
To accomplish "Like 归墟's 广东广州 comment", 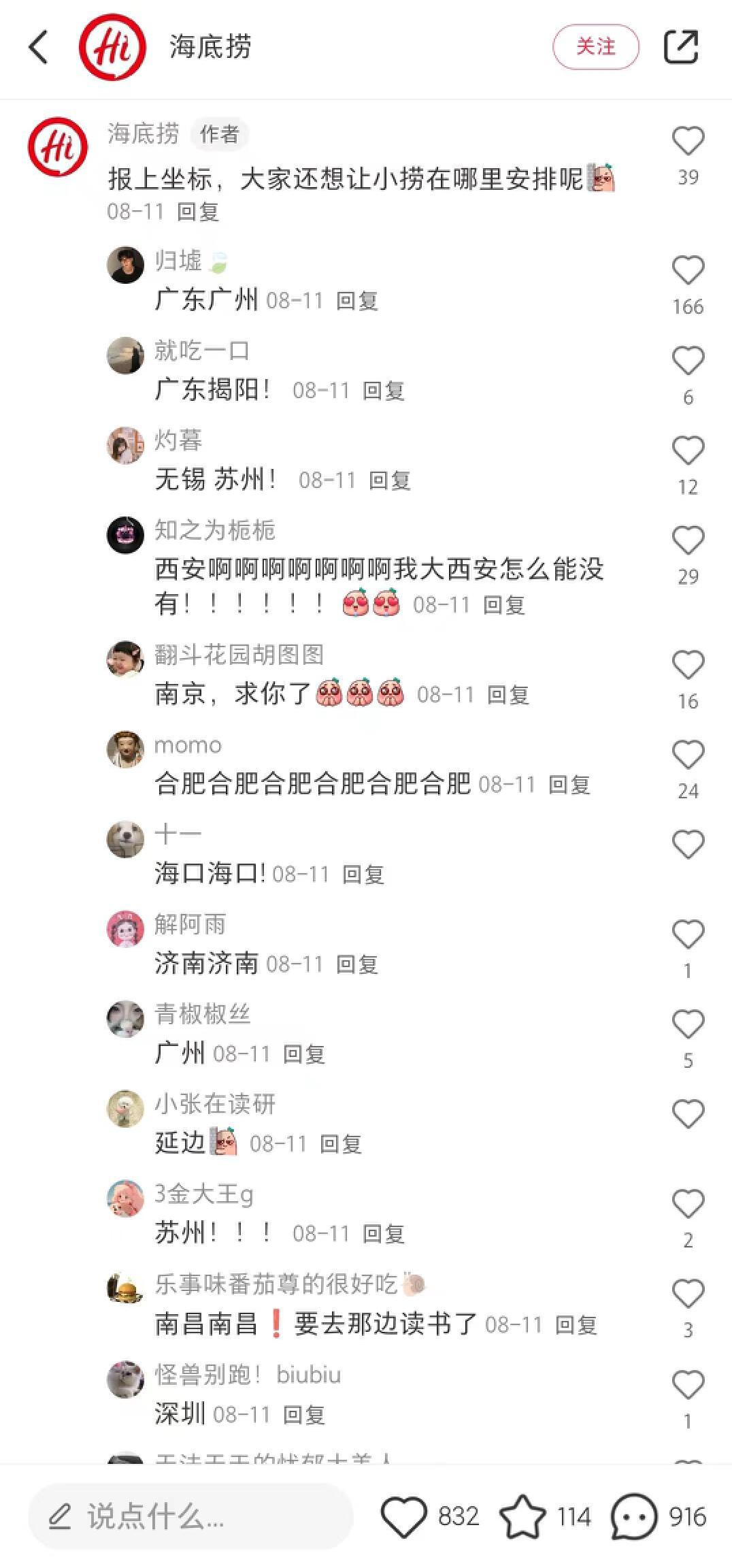I will tap(688, 270).
